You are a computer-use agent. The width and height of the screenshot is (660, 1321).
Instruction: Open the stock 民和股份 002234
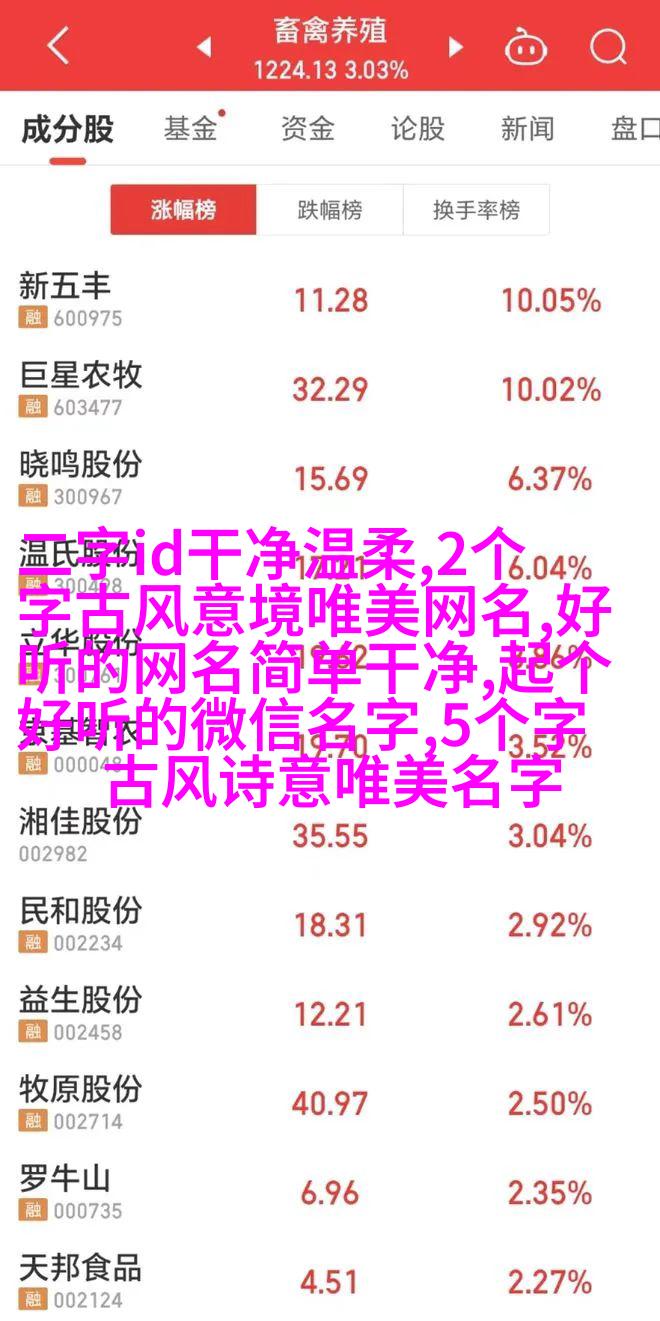[80, 923]
